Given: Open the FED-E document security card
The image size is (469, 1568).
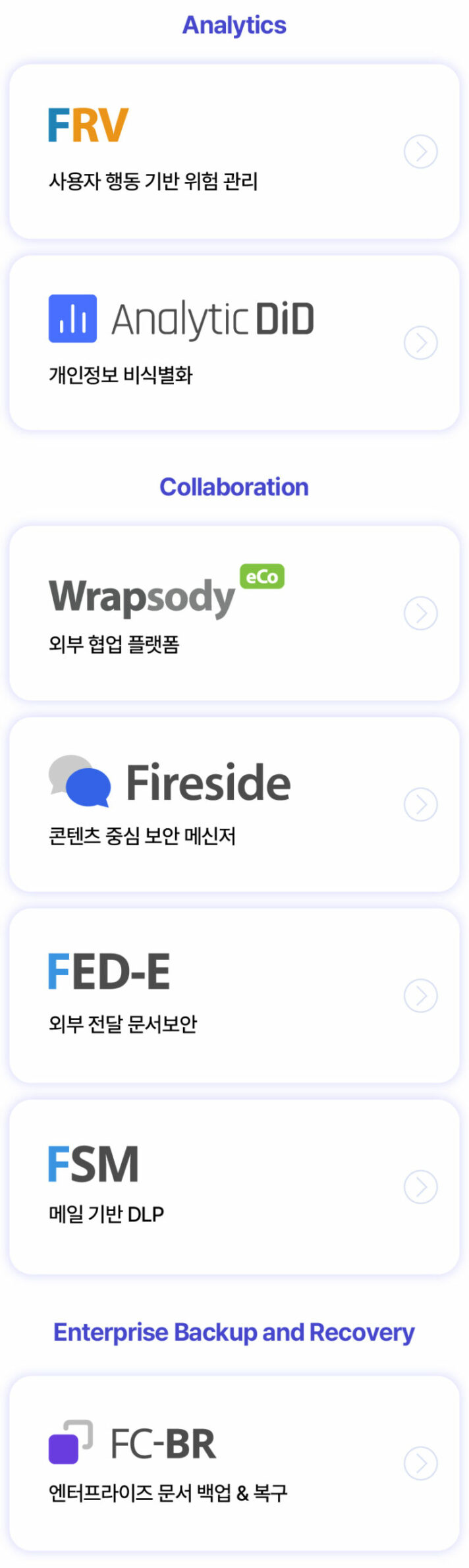Looking at the screenshot, I should [x=234, y=995].
